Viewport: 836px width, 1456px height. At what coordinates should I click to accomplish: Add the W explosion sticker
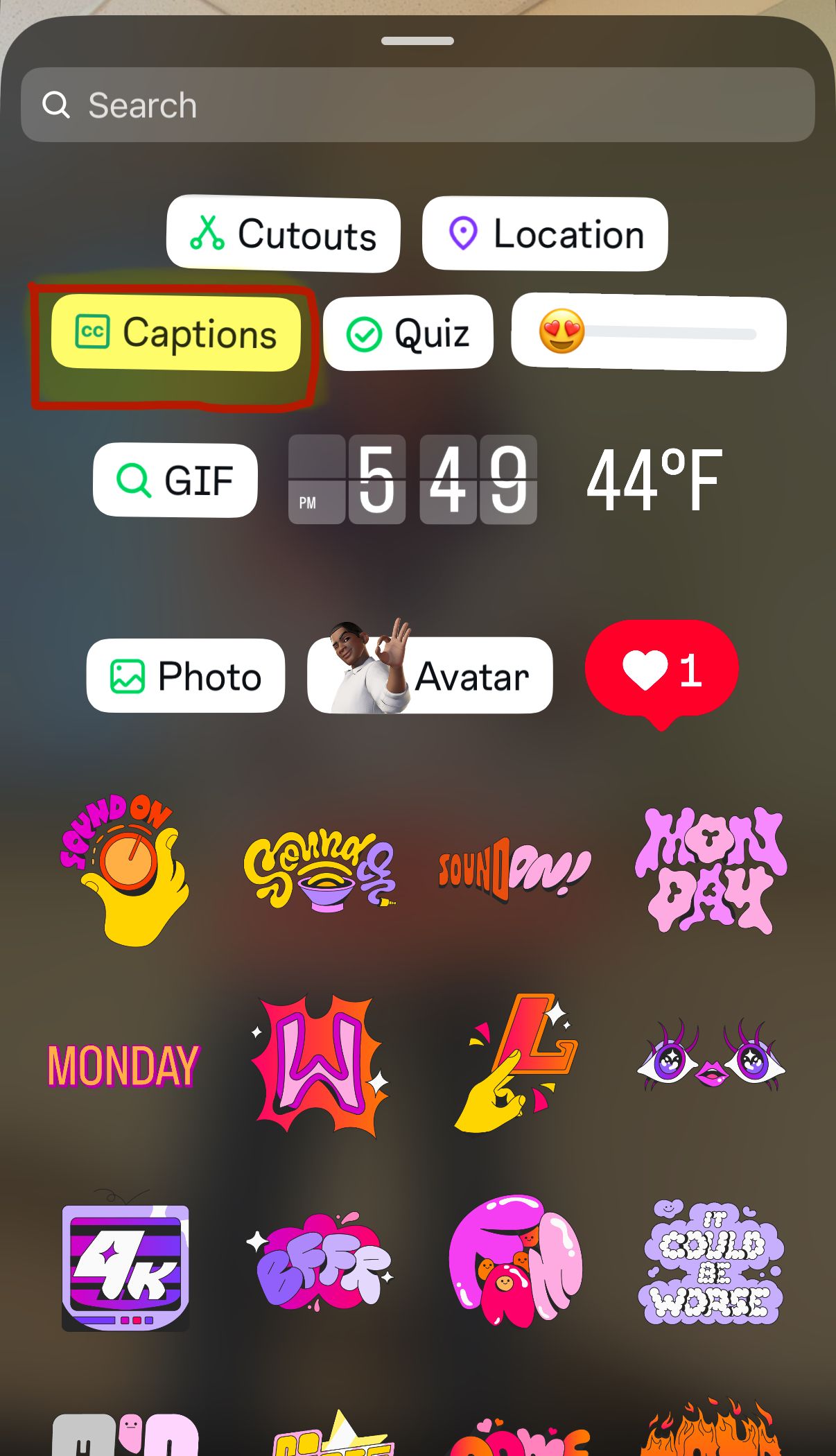pyautogui.click(x=320, y=1066)
